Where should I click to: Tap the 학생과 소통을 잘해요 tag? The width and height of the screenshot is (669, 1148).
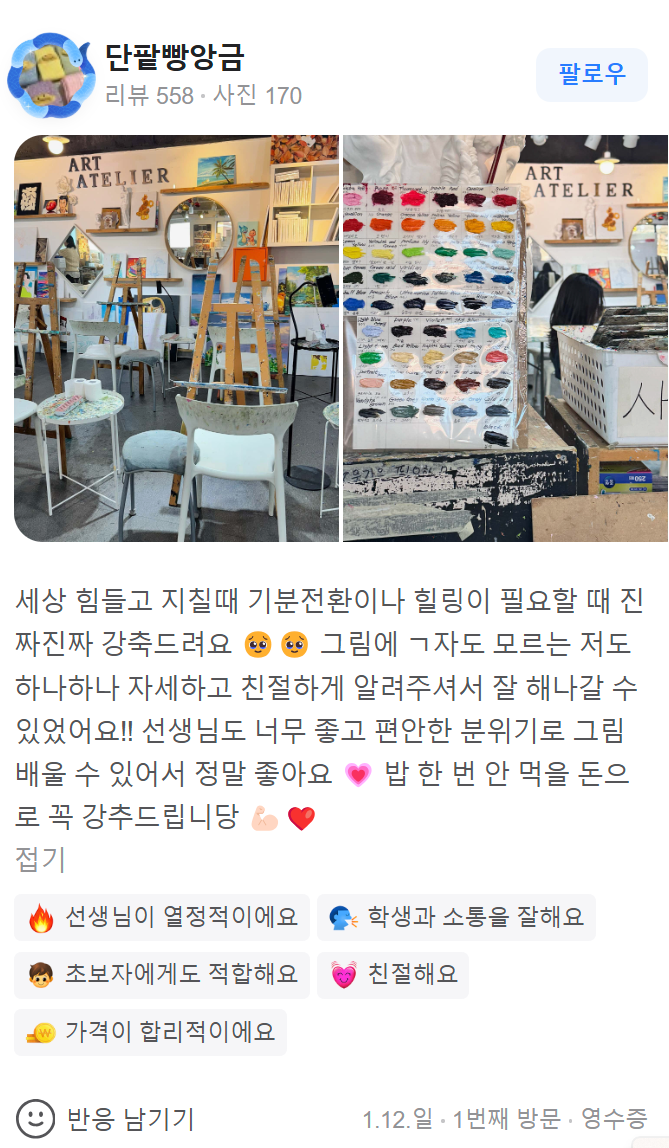click(x=456, y=917)
